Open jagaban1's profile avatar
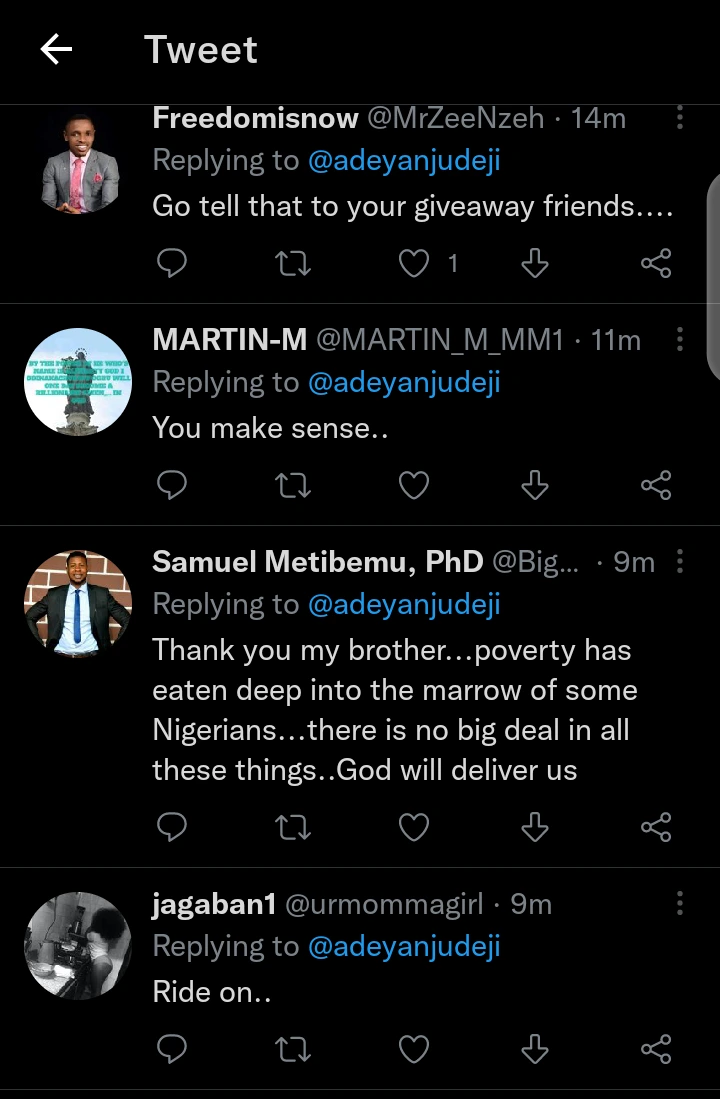This screenshot has height=1099, width=720. 78,945
